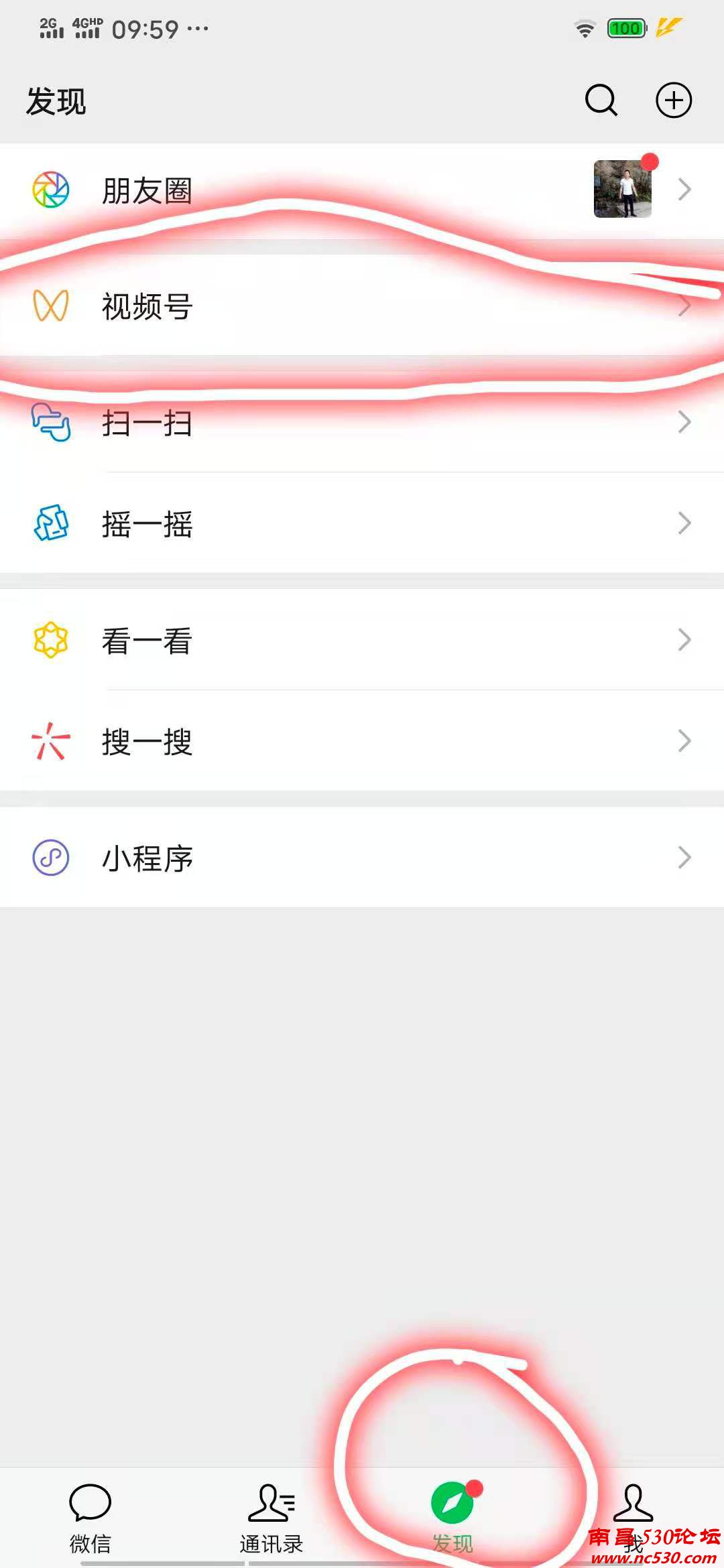Open Top Stories (看一看) star icon

tap(50, 640)
